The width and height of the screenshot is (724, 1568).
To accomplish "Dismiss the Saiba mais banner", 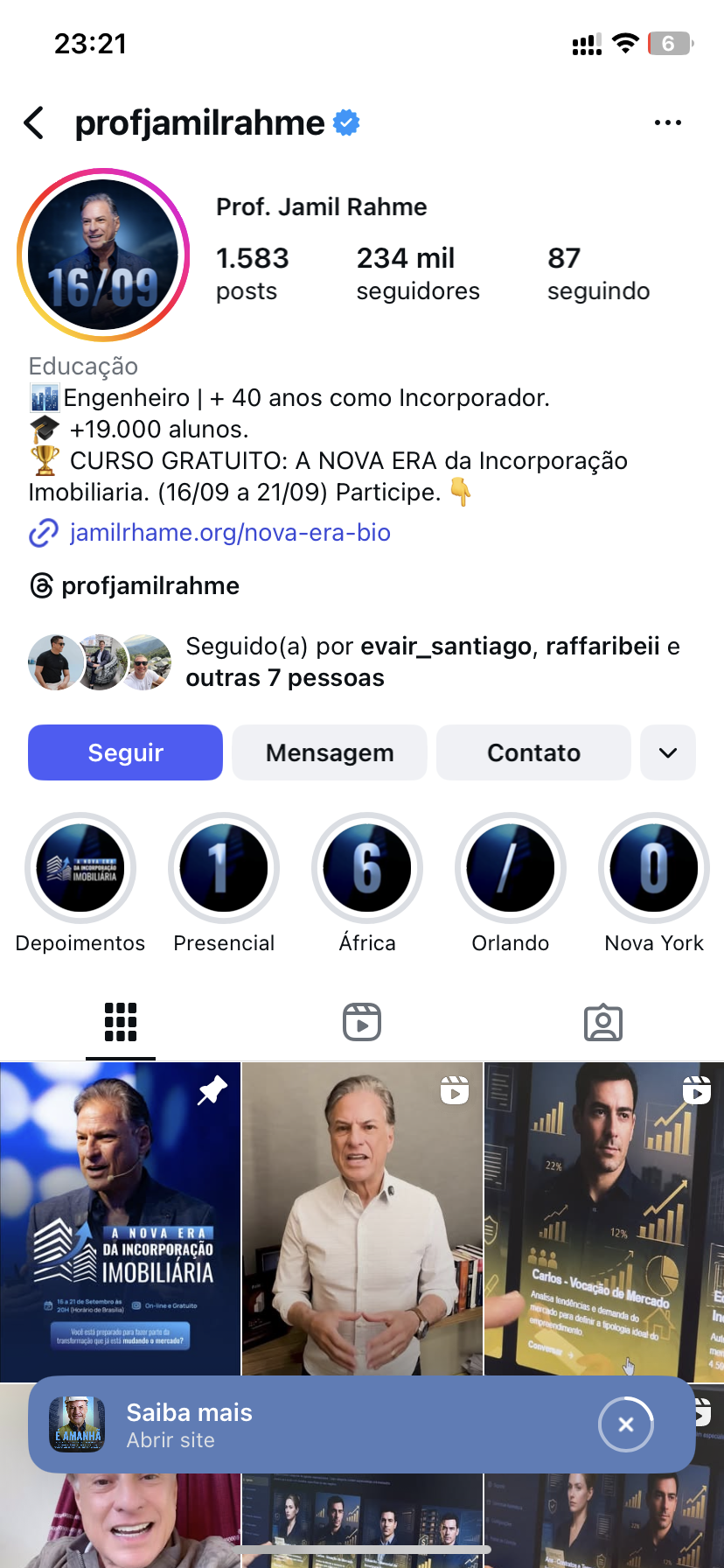I will click(626, 1424).
